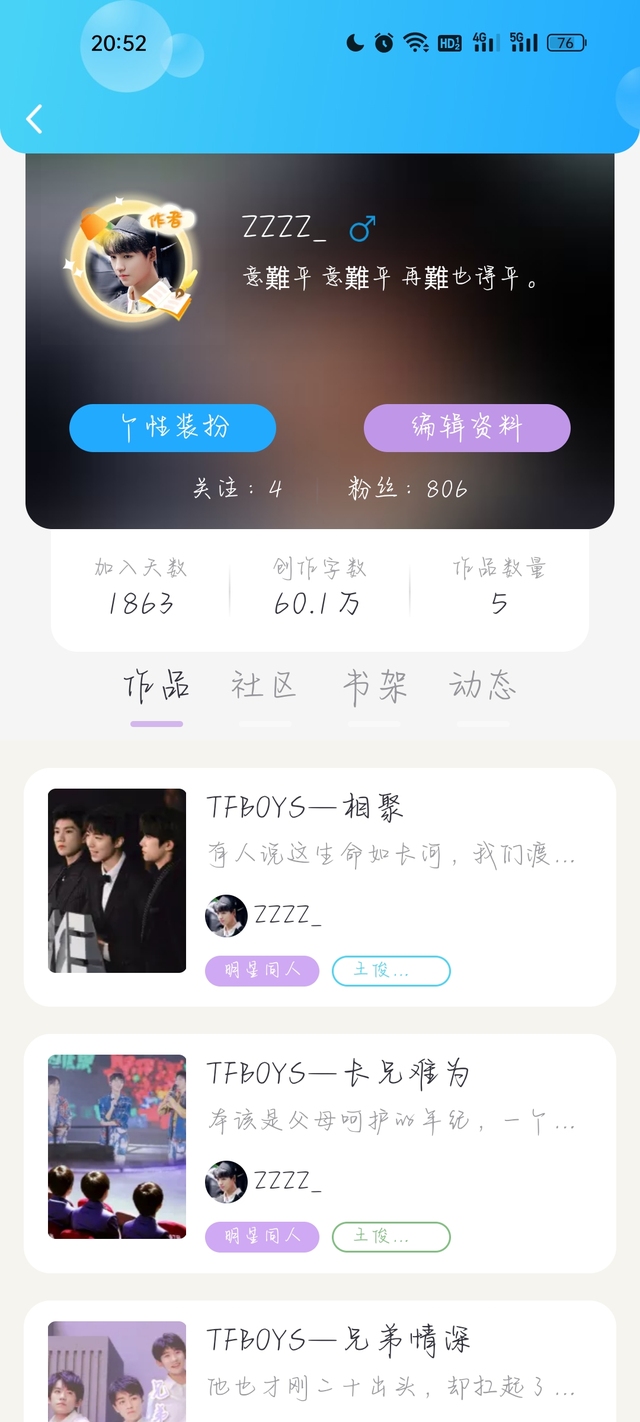The height and width of the screenshot is (1422, 640).
Task: View the 粉丝 followers list
Action: pos(407,489)
